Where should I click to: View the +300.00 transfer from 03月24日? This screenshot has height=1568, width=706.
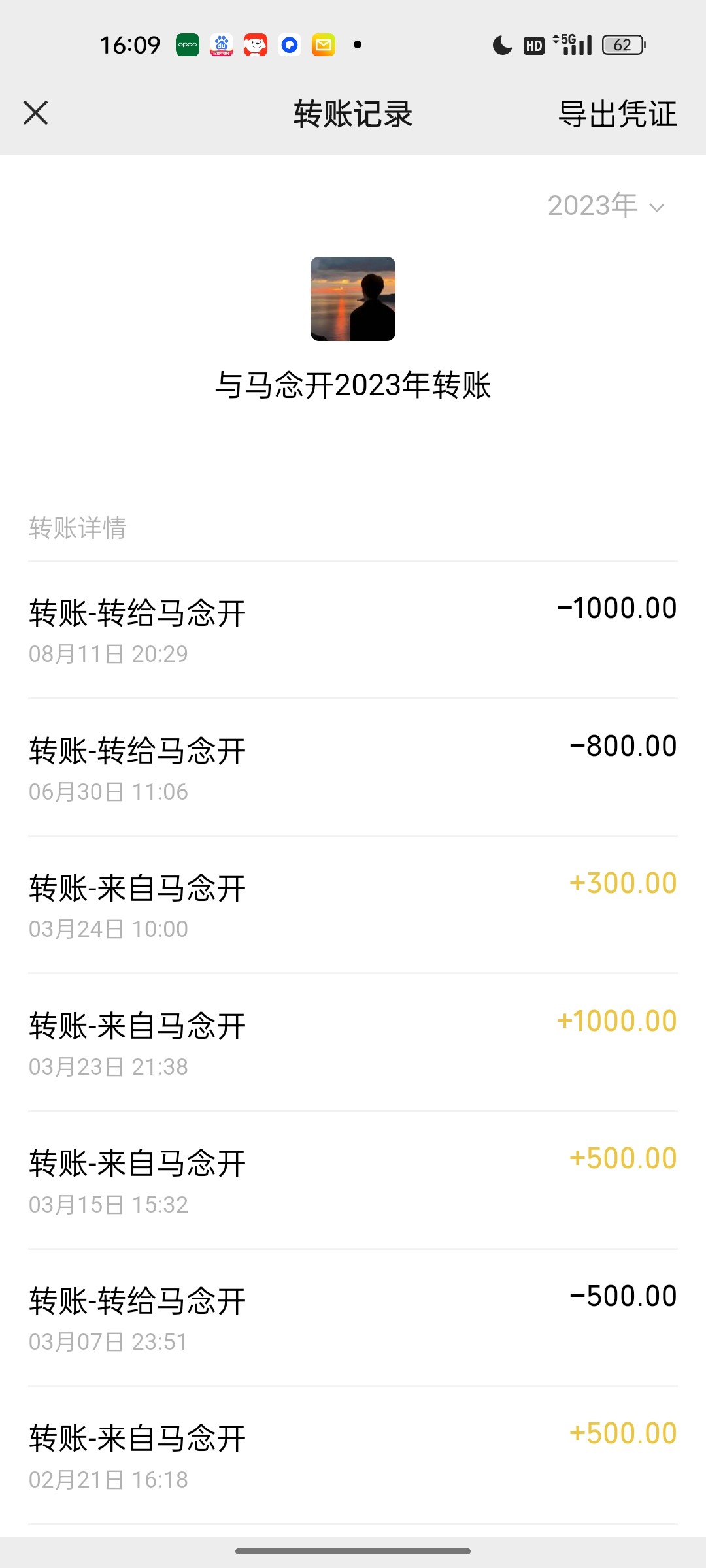(353, 905)
